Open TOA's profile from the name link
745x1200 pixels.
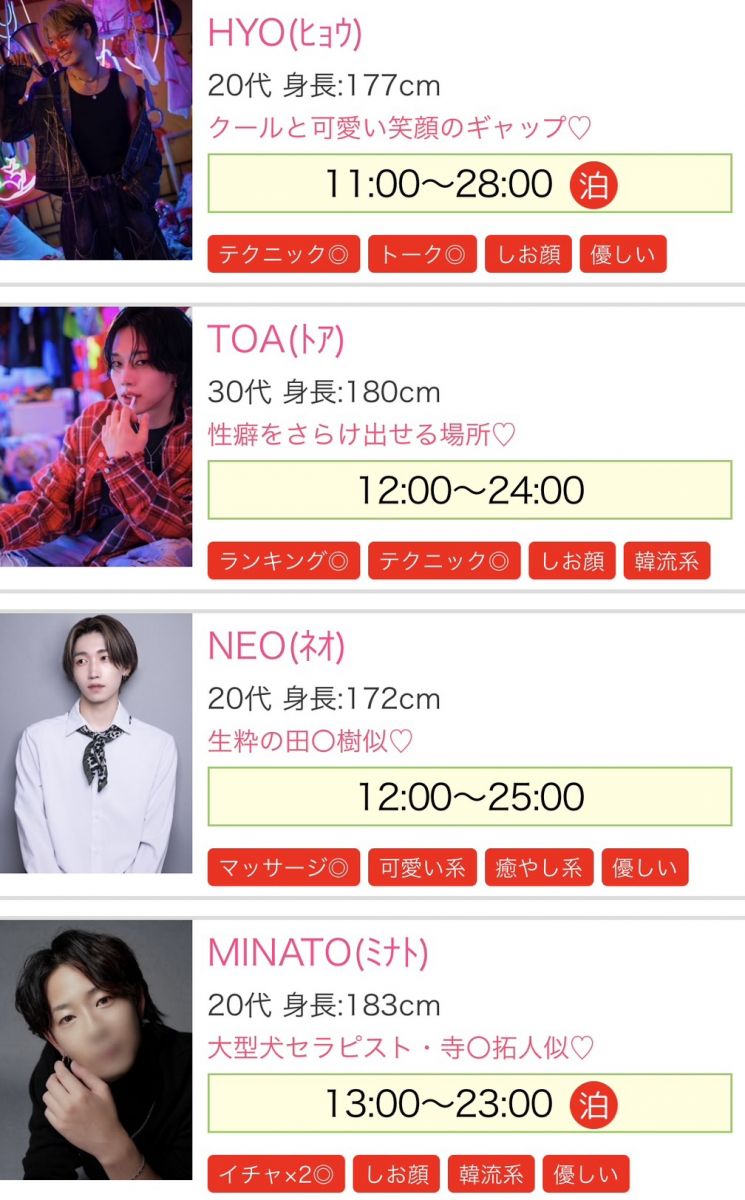pyautogui.click(x=276, y=341)
